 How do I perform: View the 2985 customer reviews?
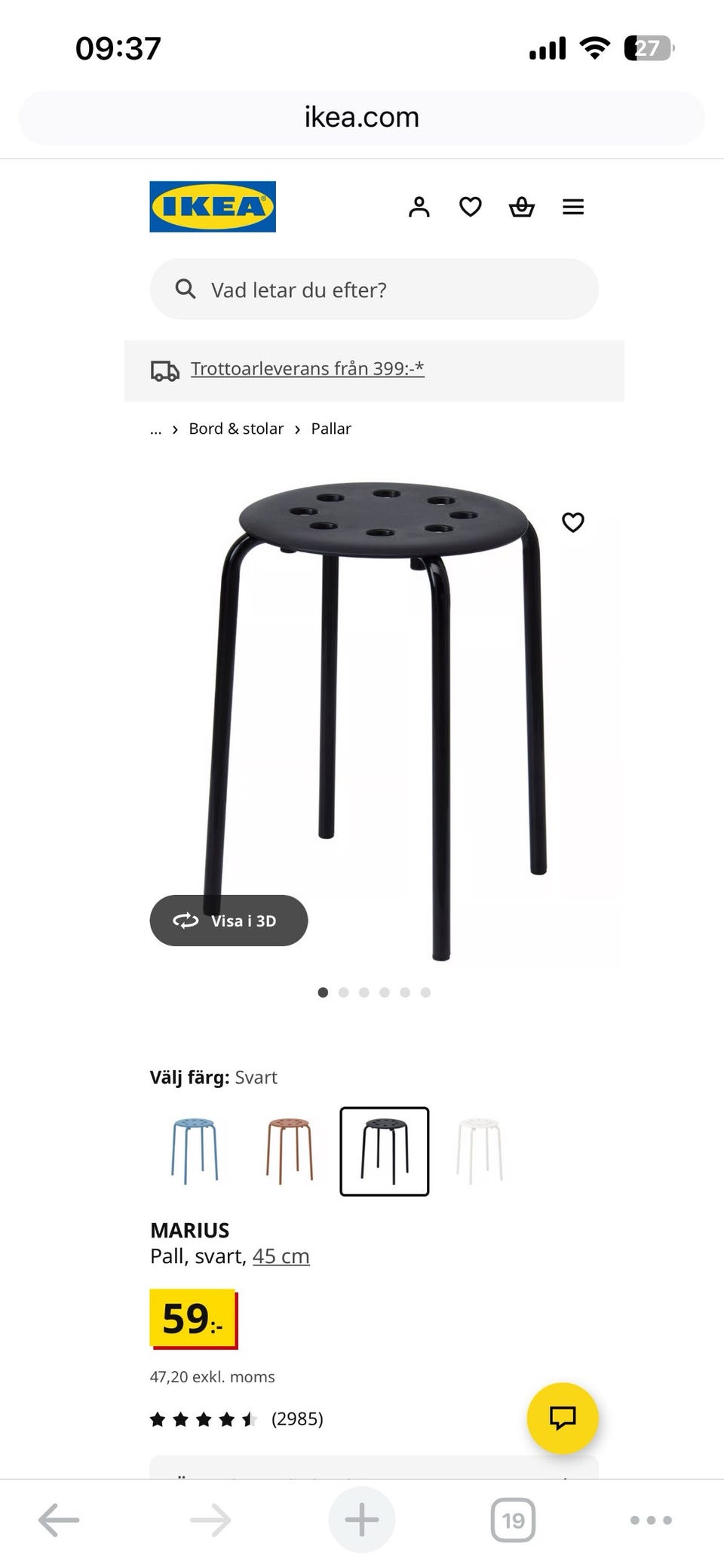click(x=297, y=1419)
